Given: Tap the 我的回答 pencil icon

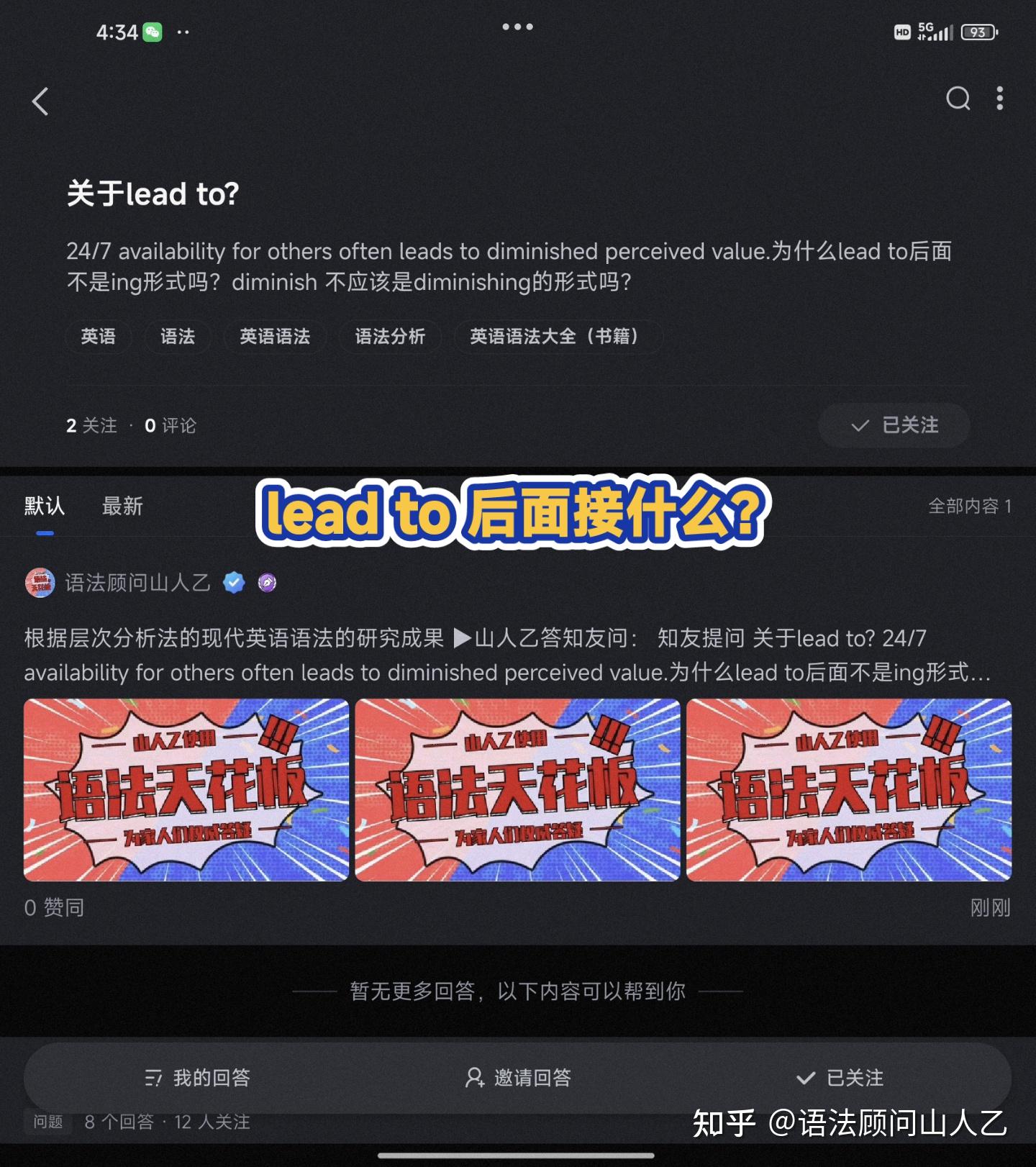Looking at the screenshot, I should click(x=153, y=1079).
